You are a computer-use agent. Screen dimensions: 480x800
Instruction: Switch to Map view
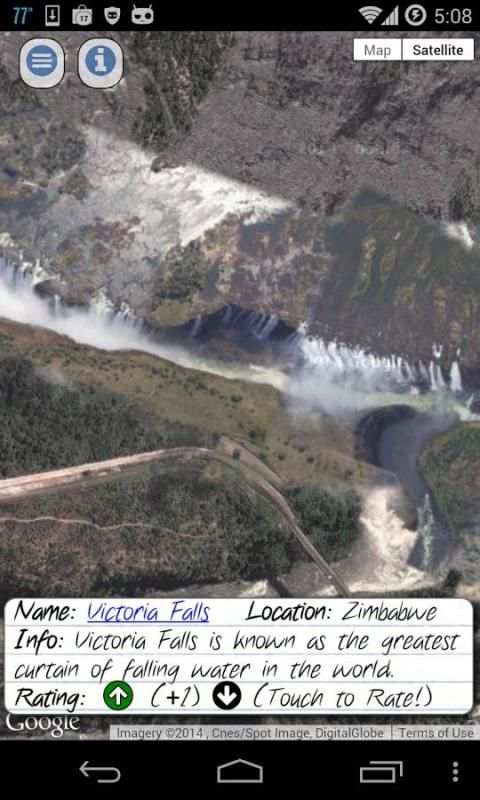(377, 50)
